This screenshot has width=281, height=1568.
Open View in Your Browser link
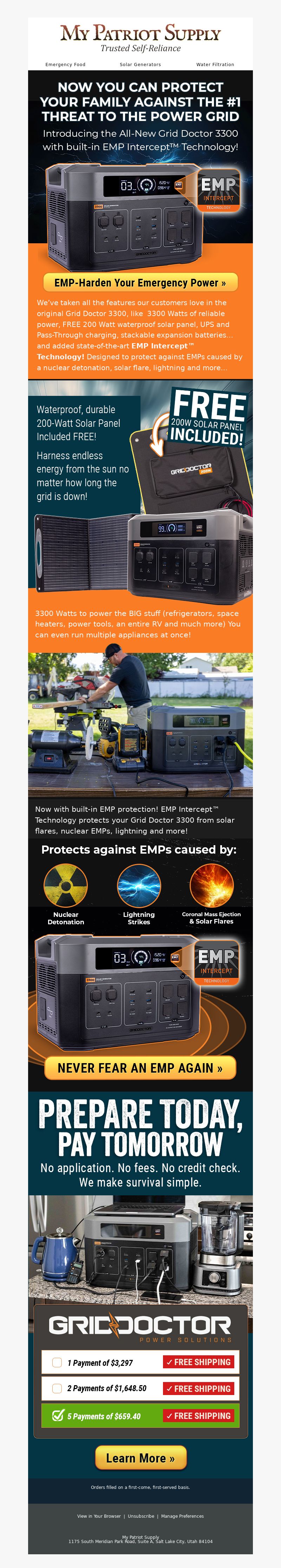[99, 1516]
